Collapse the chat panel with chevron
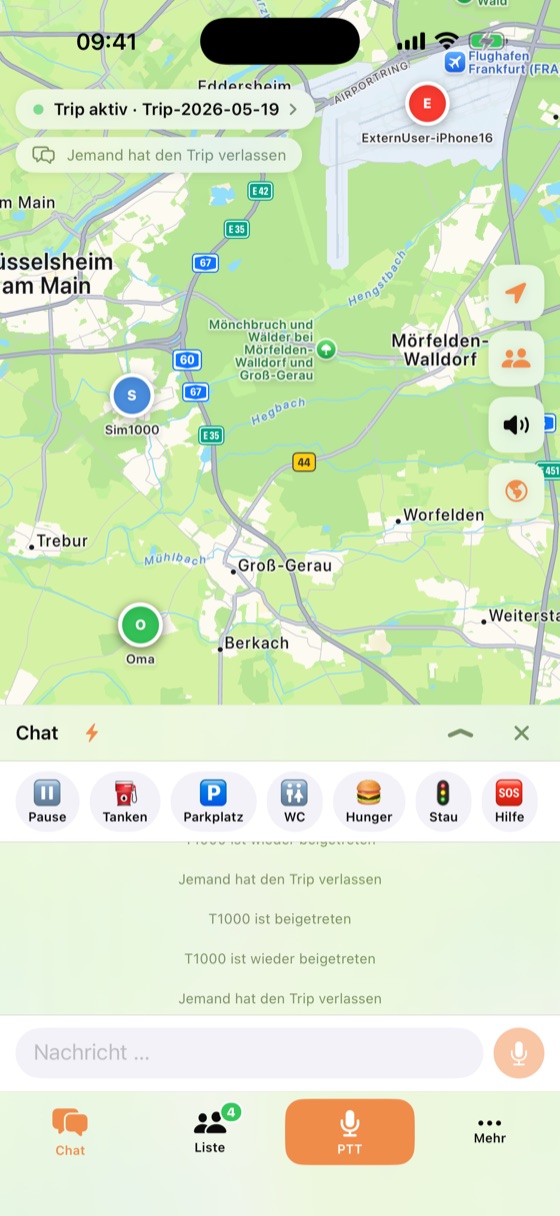This screenshot has width=560, height=1216. (x=460, y=733)
